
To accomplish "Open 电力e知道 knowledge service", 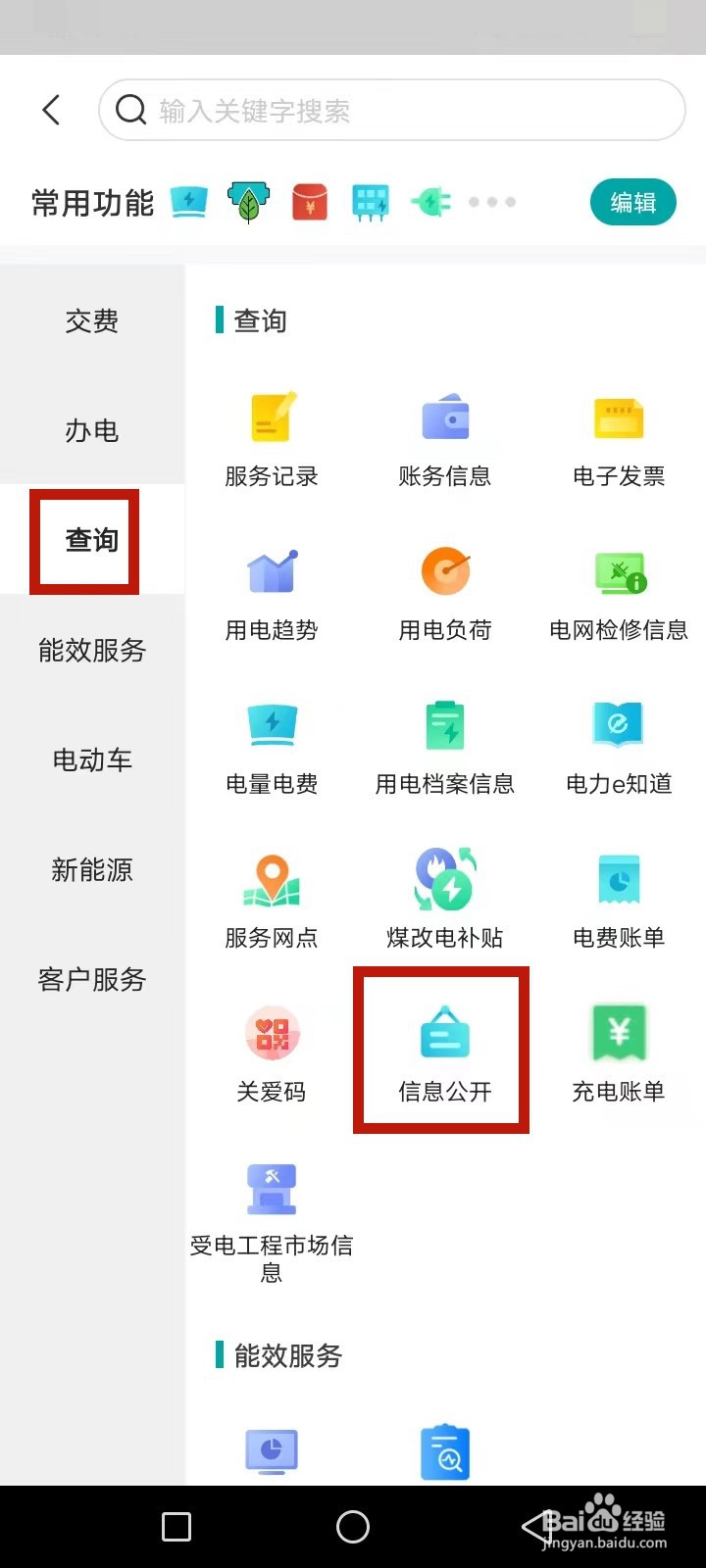I will (618, 743).
